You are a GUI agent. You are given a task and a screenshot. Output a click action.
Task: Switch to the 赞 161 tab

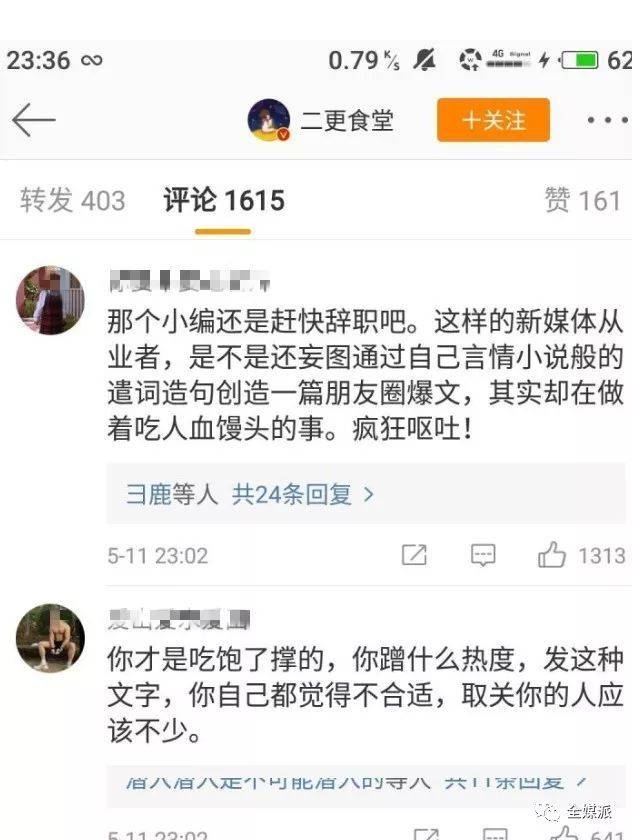[x=583, y=200]
